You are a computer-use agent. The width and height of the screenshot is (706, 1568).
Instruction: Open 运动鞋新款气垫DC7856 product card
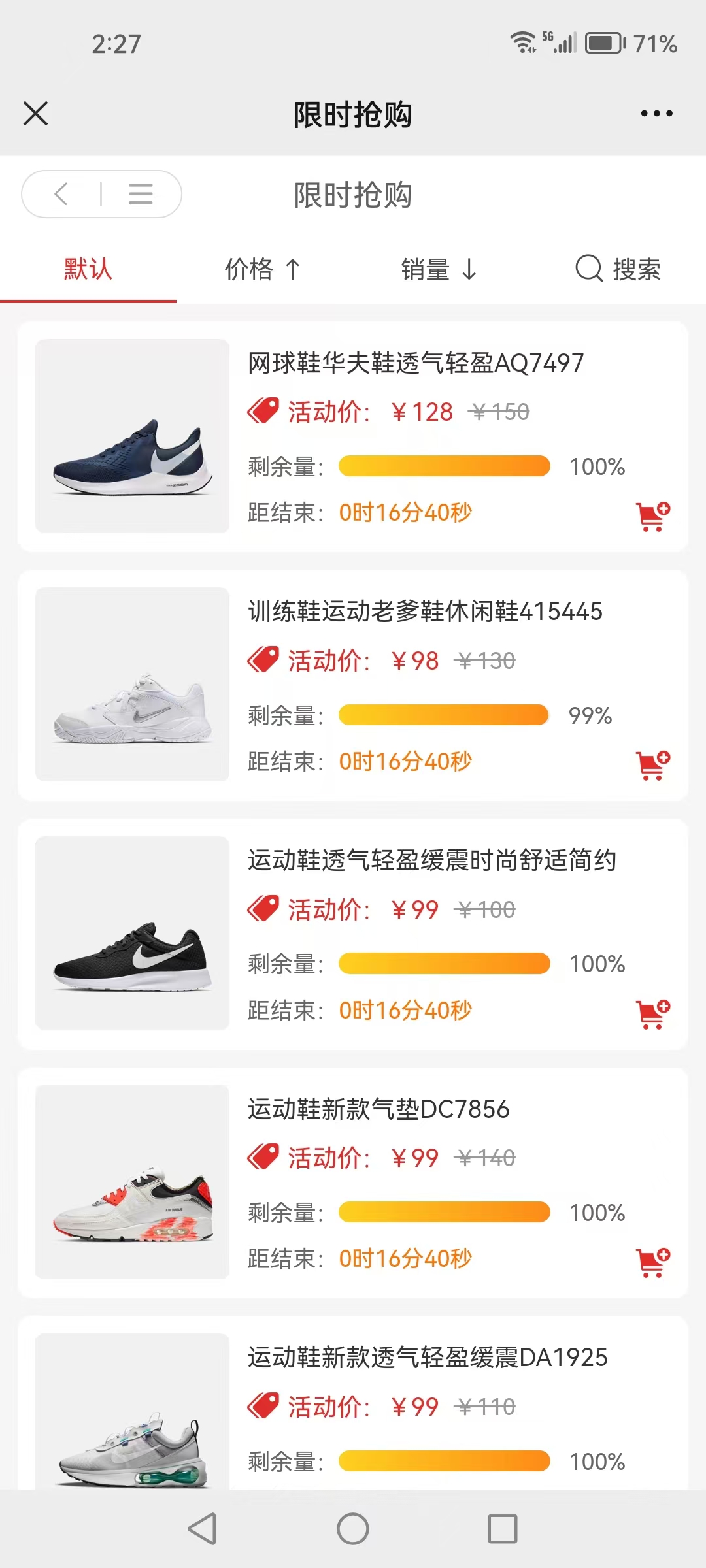[378, 1109]
